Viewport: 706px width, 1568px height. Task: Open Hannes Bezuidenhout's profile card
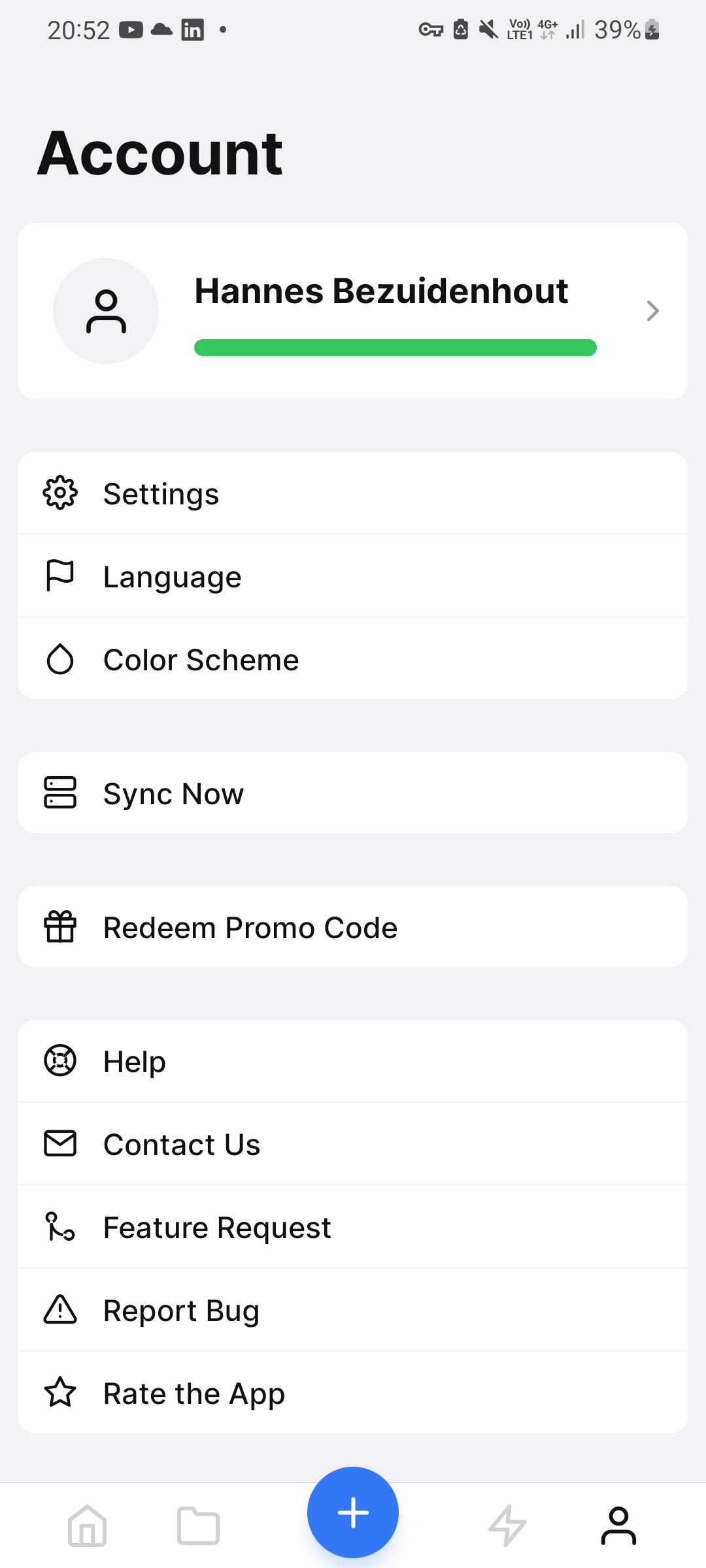[353, 311]
